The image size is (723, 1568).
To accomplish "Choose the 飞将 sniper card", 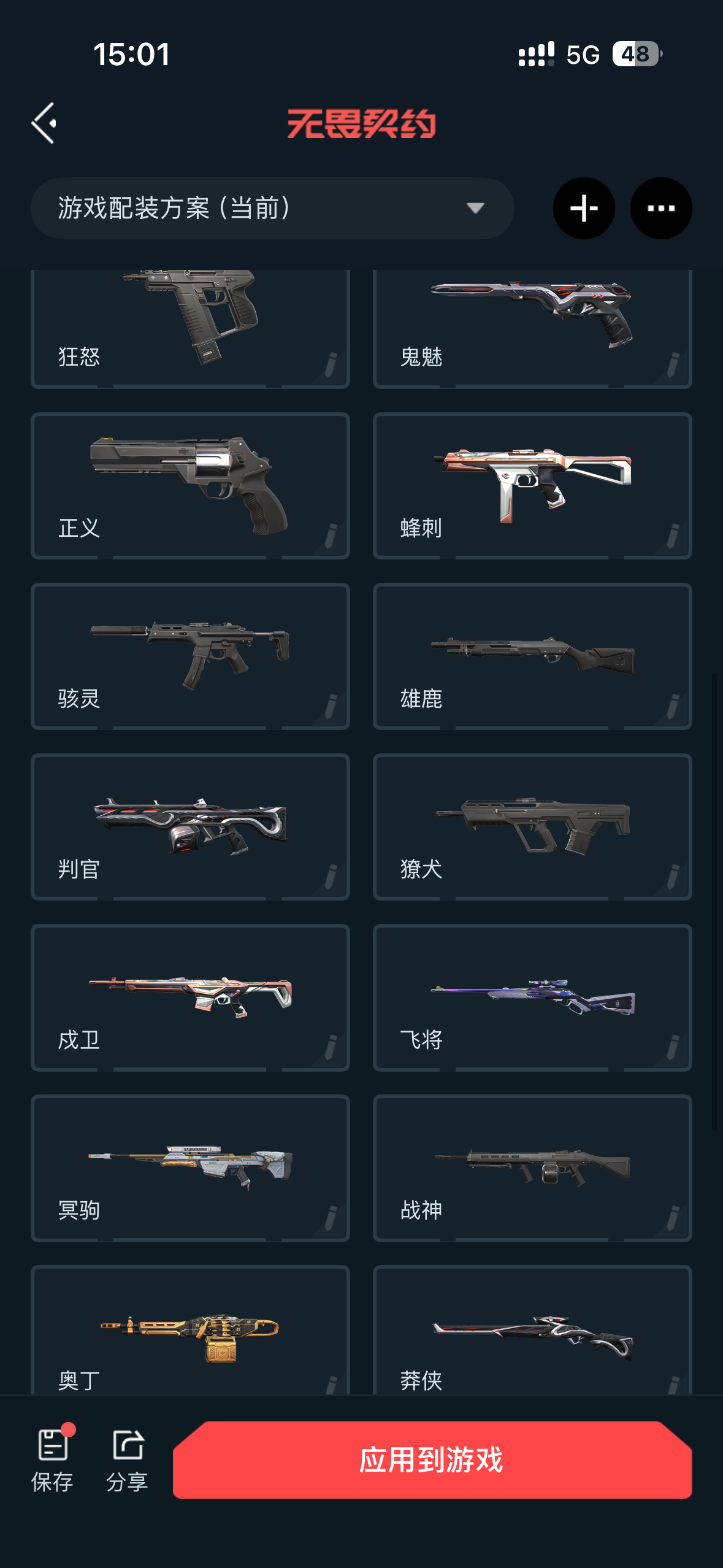I will coord(532,997).
